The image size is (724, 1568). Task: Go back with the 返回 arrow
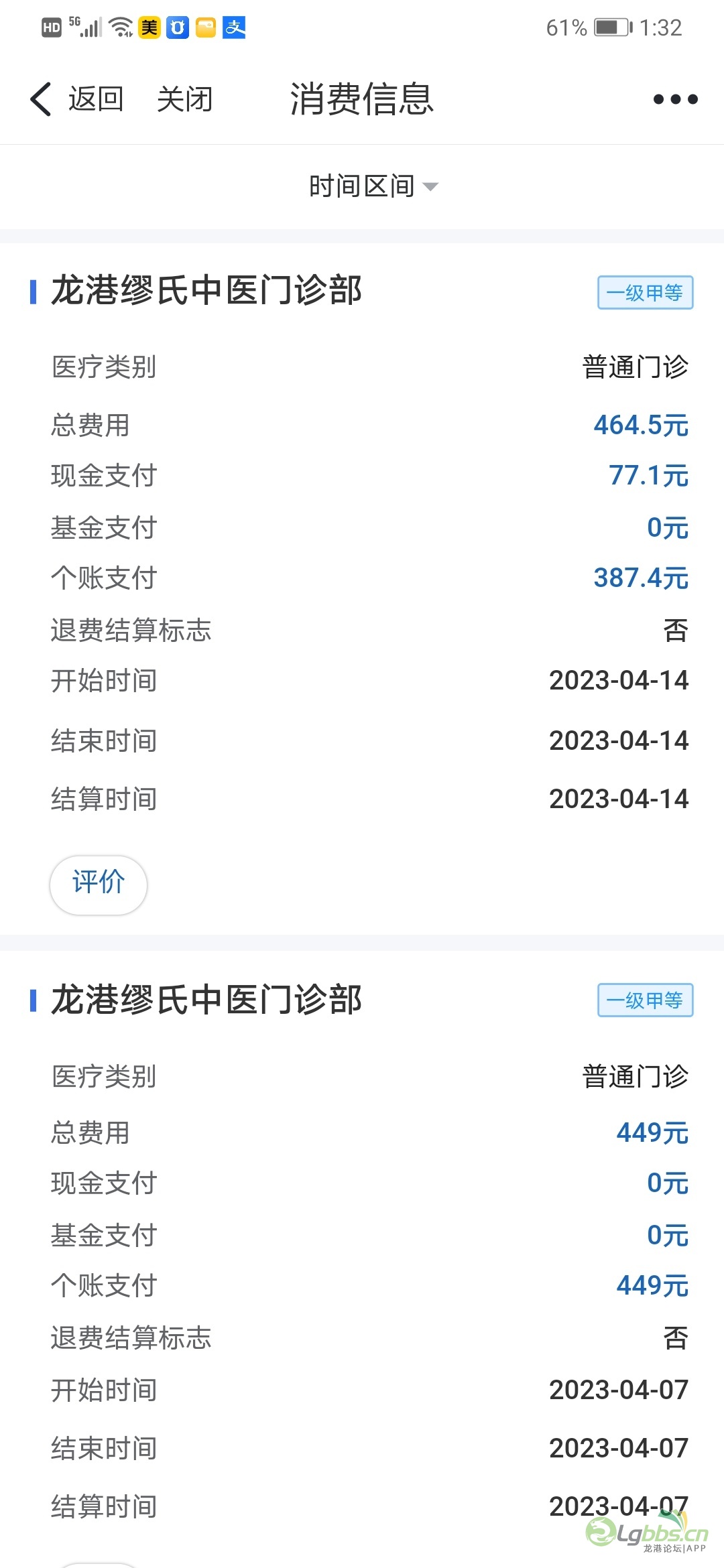point(76,99)
